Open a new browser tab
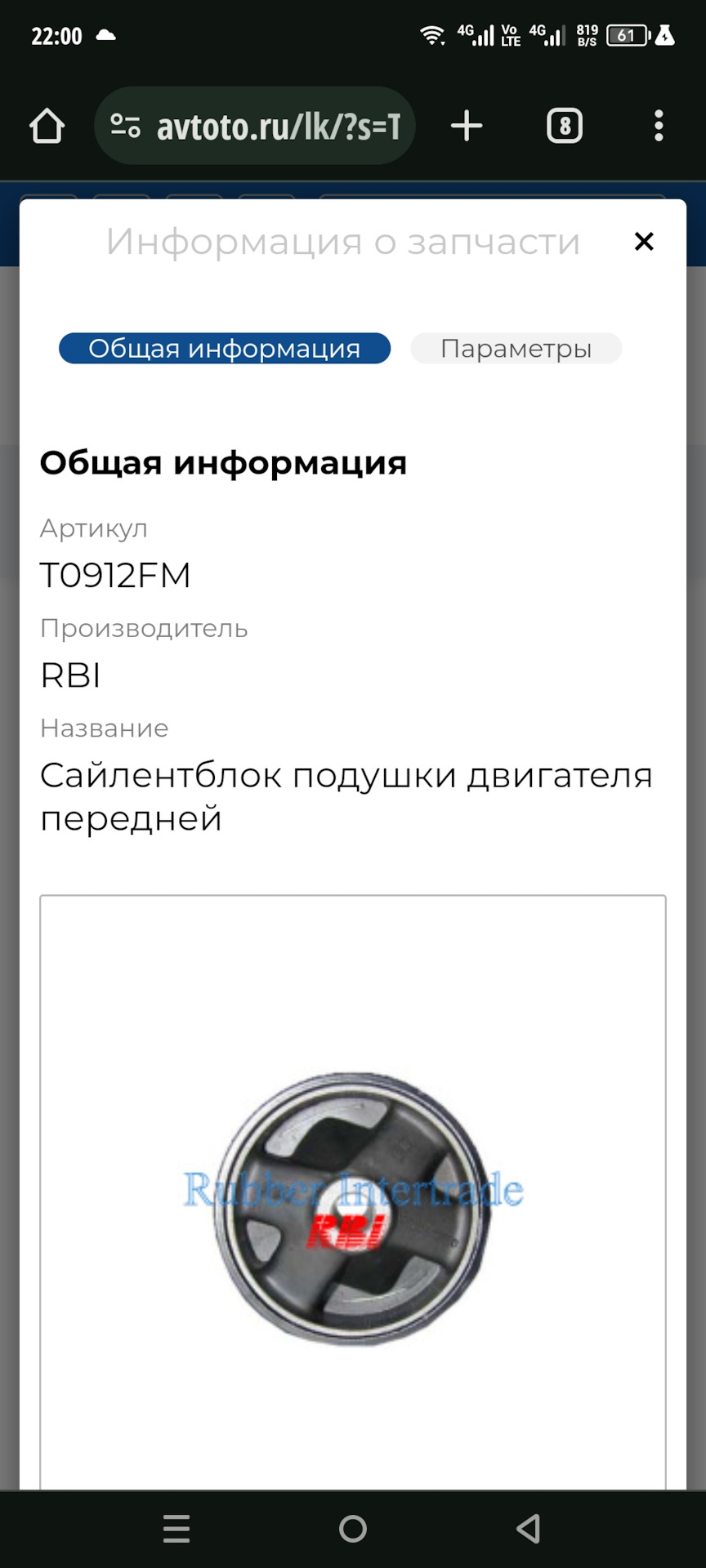 click(x=467, y=127)
